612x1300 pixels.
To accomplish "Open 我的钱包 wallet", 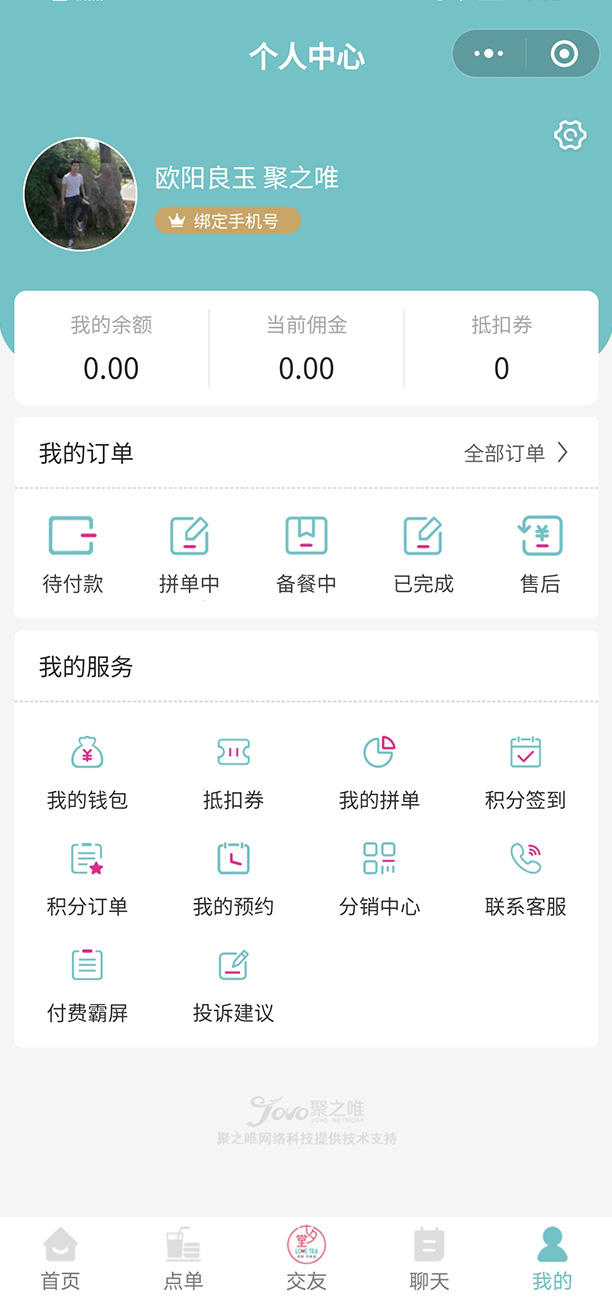I will [x=87, y=772].
